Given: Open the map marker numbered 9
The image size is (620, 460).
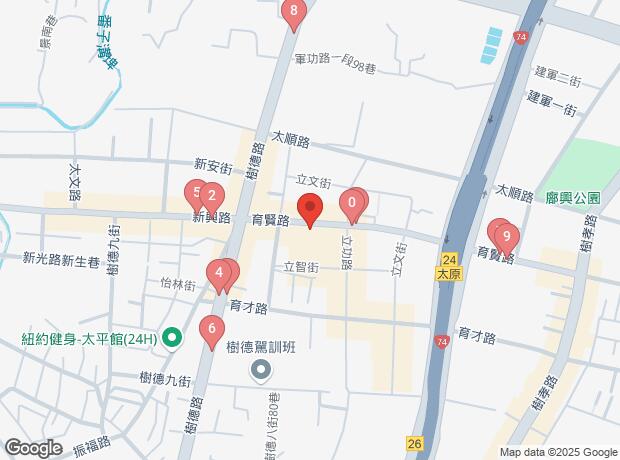Looking at the screenshot, I should click(x=508, y=238).
